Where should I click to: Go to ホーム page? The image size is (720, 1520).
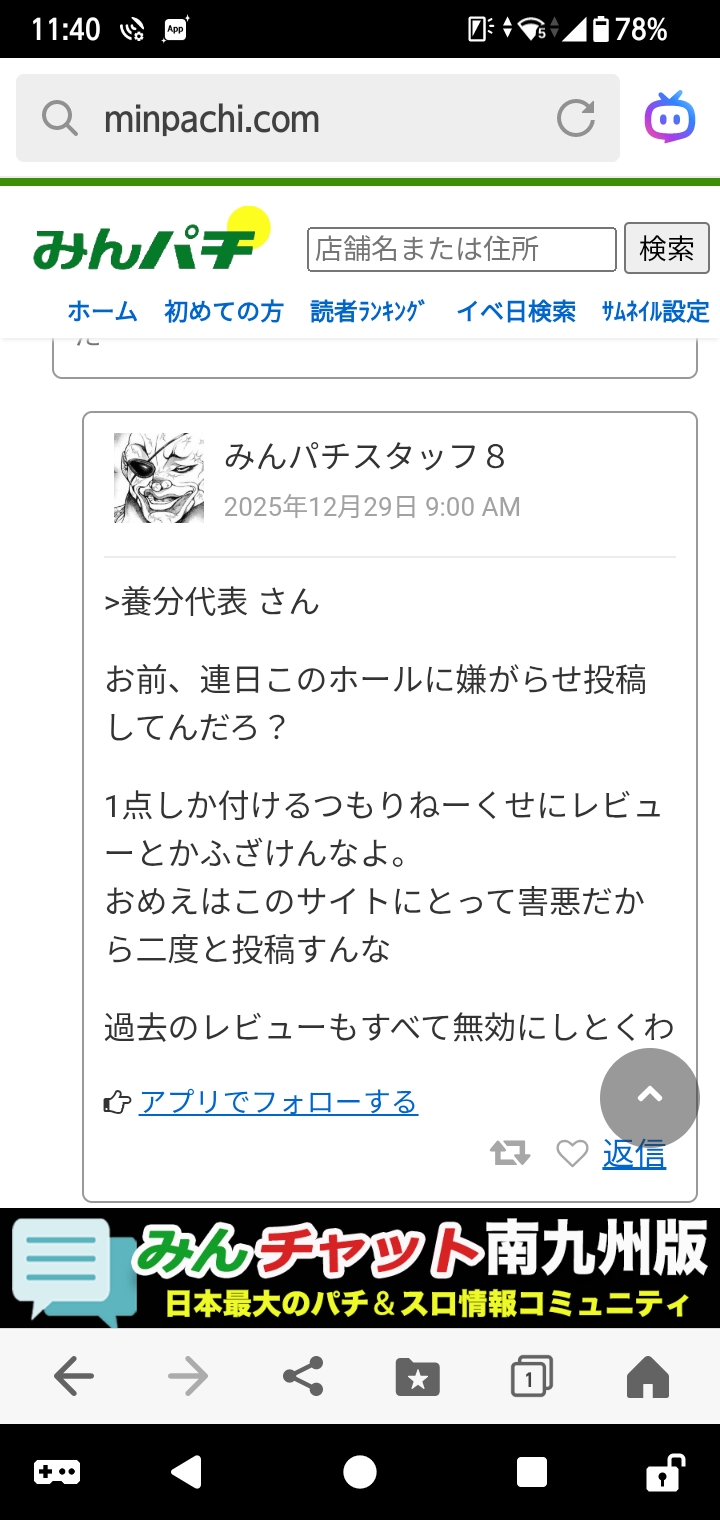102,312
